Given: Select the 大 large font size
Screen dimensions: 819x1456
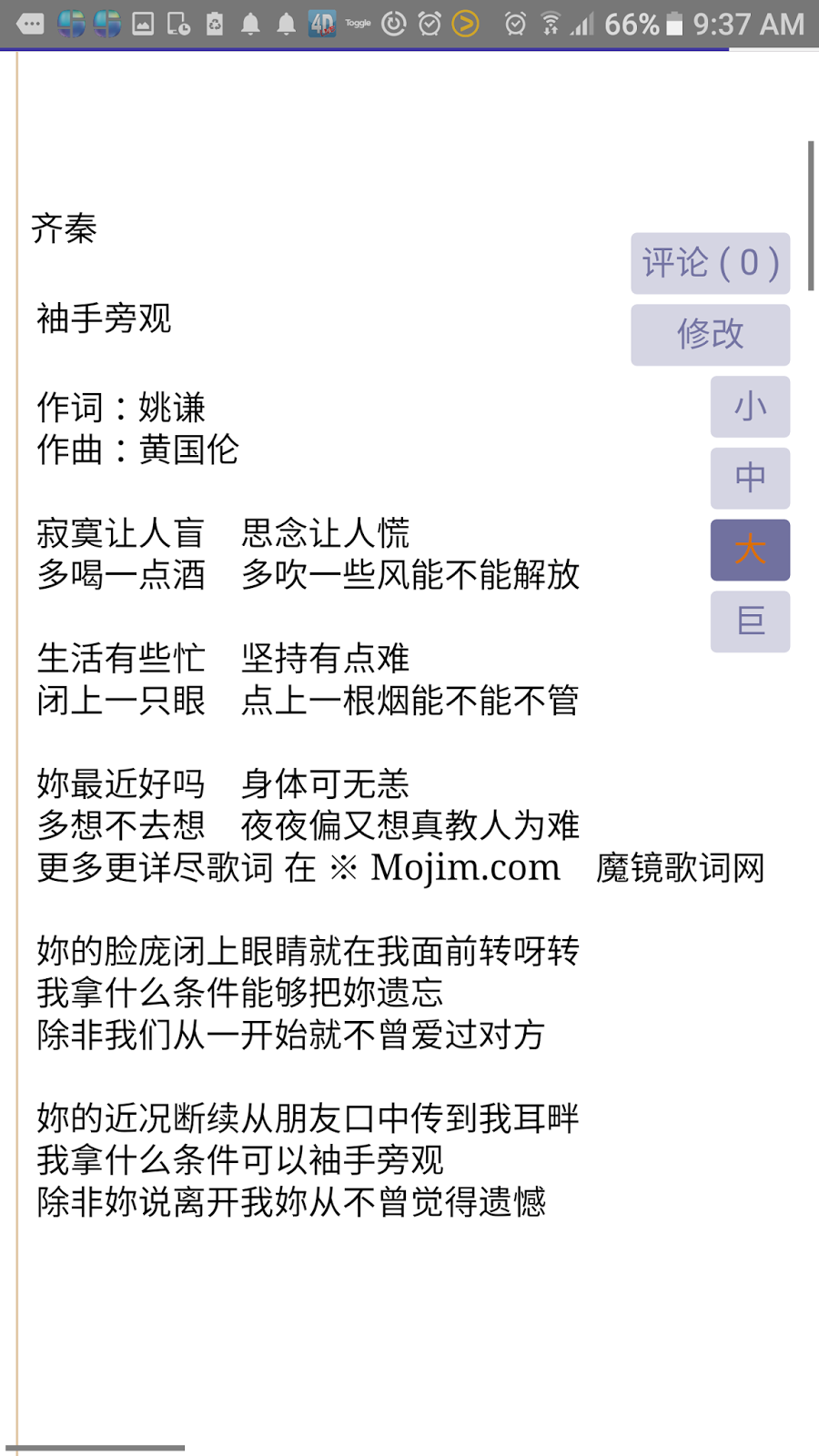Looking at the screenshot, I should [x=750, y=550].
